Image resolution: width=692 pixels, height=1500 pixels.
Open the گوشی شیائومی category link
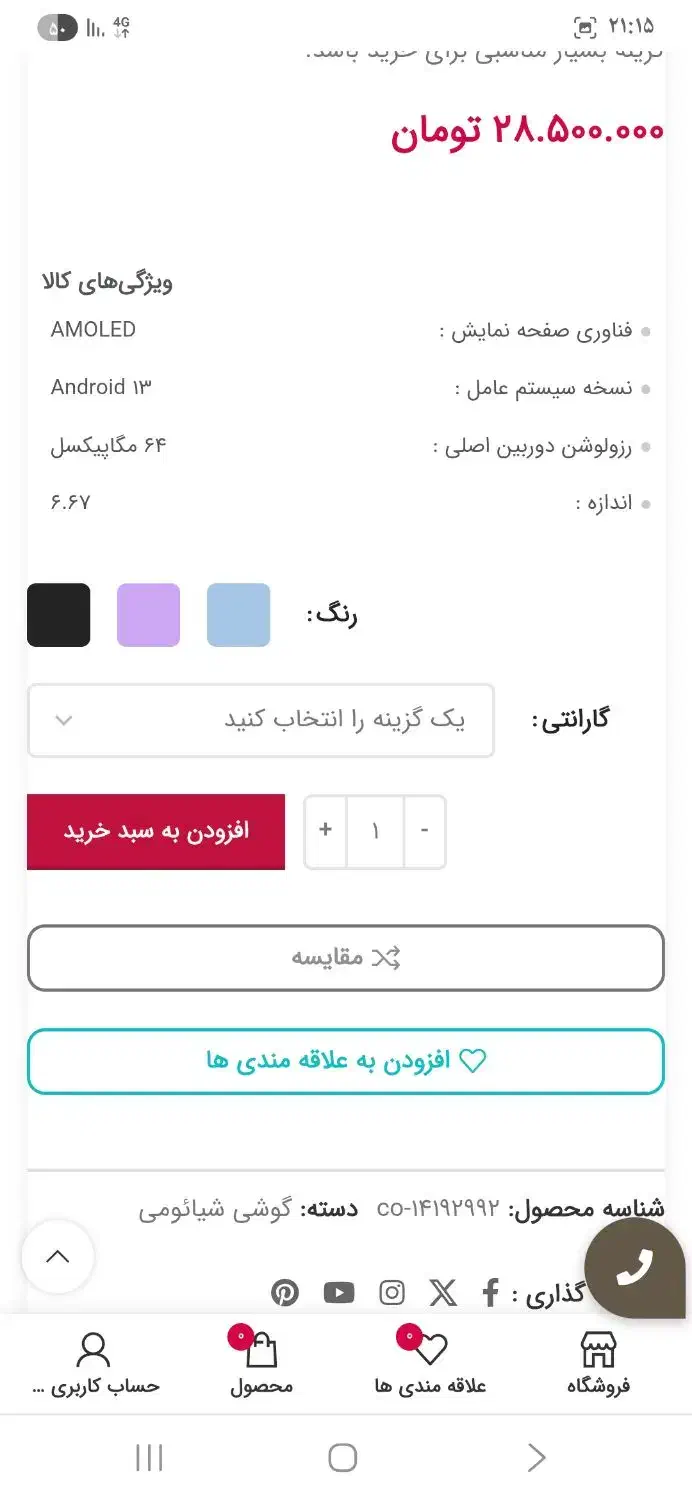215,1209
